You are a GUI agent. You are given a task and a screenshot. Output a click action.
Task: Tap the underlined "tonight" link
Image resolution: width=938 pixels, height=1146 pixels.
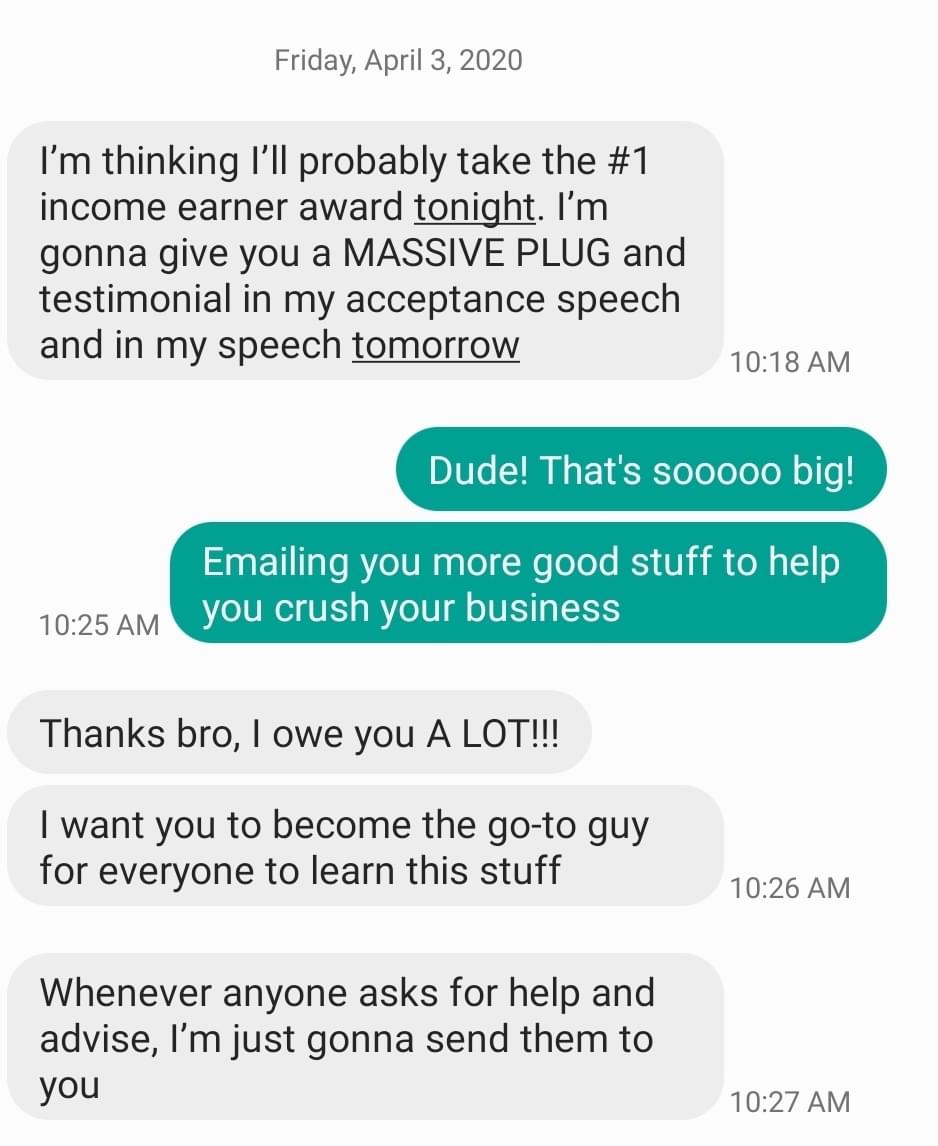click(474, 208)
